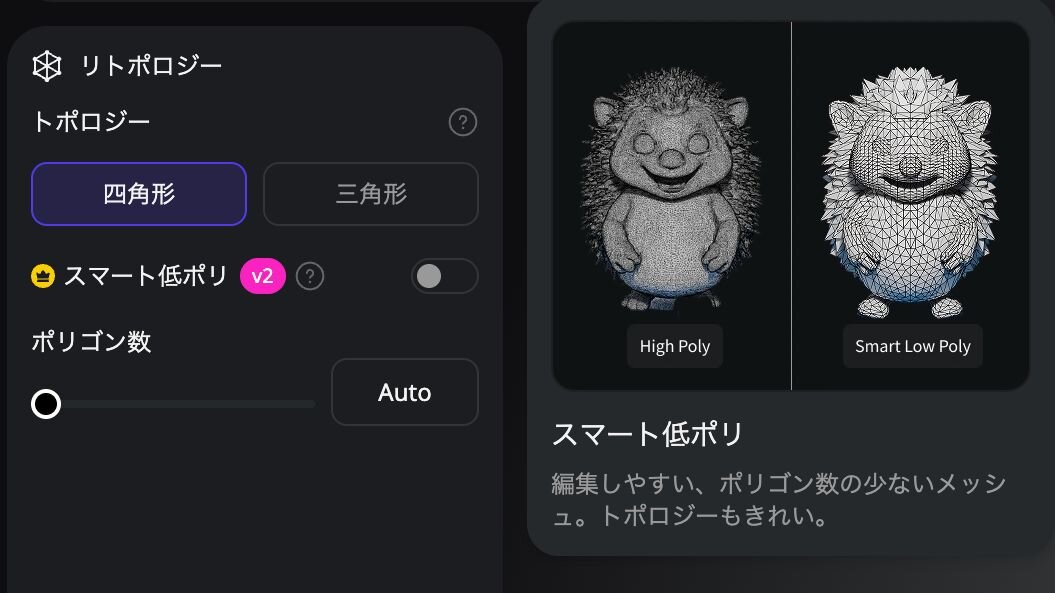Image resolution: width=1055 pixels, height=593 pixels.
Task: Select the 四角形 topology option
Action: (139, 194)
